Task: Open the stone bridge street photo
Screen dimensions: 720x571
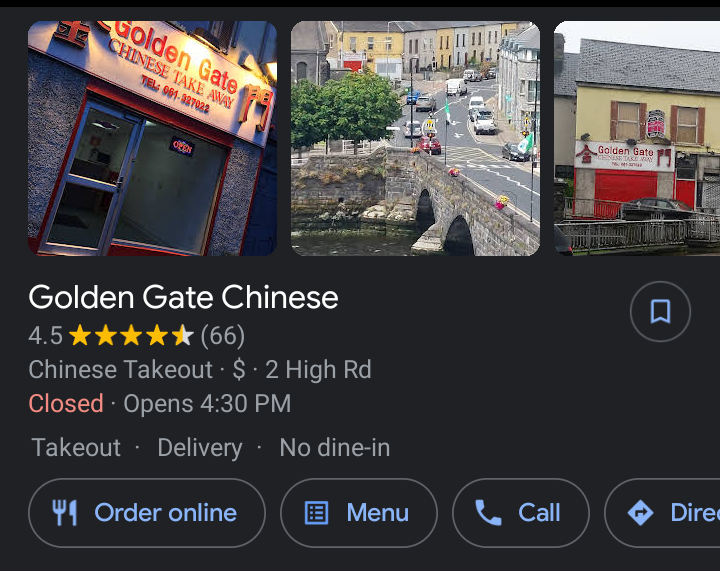Action: [415, 138]
